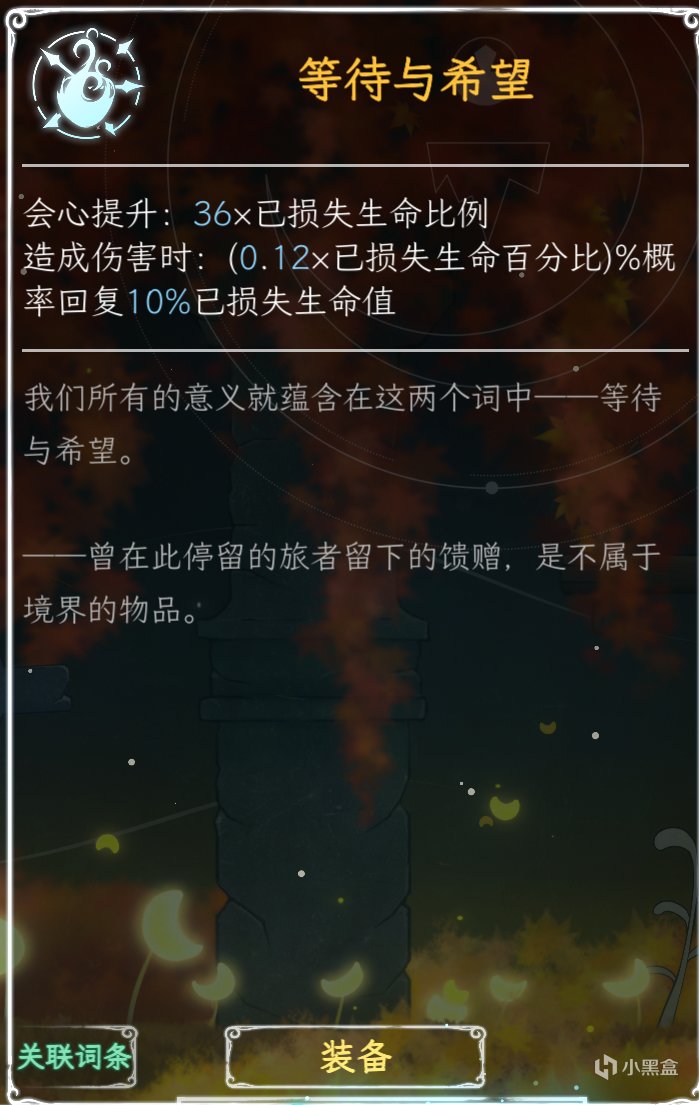Image resolution: width=699 pixels, height=1105 pixels.
Task: Tap the 装备 button to equip item
Action: [355, 1056]
